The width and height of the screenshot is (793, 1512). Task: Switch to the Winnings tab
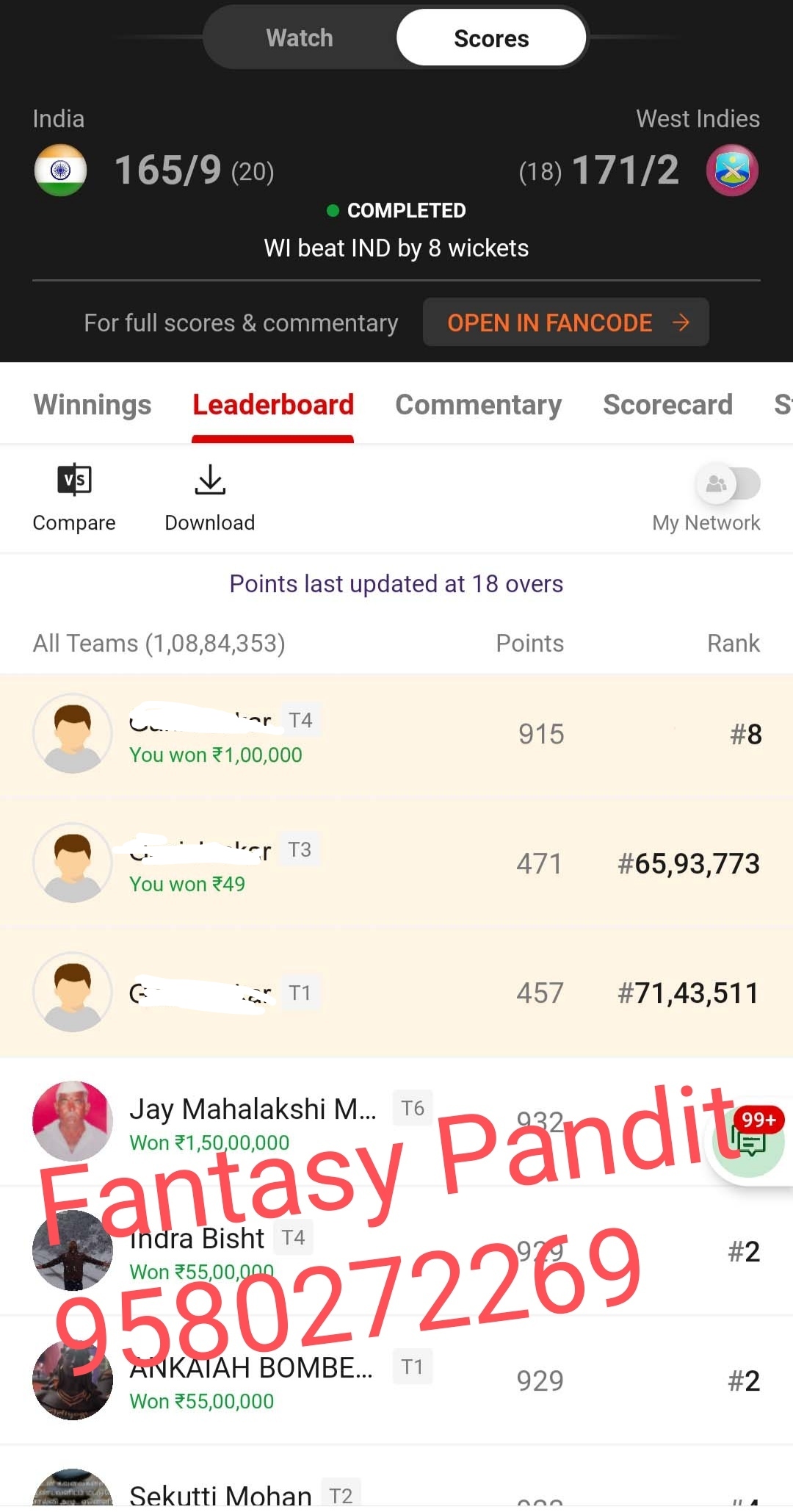click(93, 405)
